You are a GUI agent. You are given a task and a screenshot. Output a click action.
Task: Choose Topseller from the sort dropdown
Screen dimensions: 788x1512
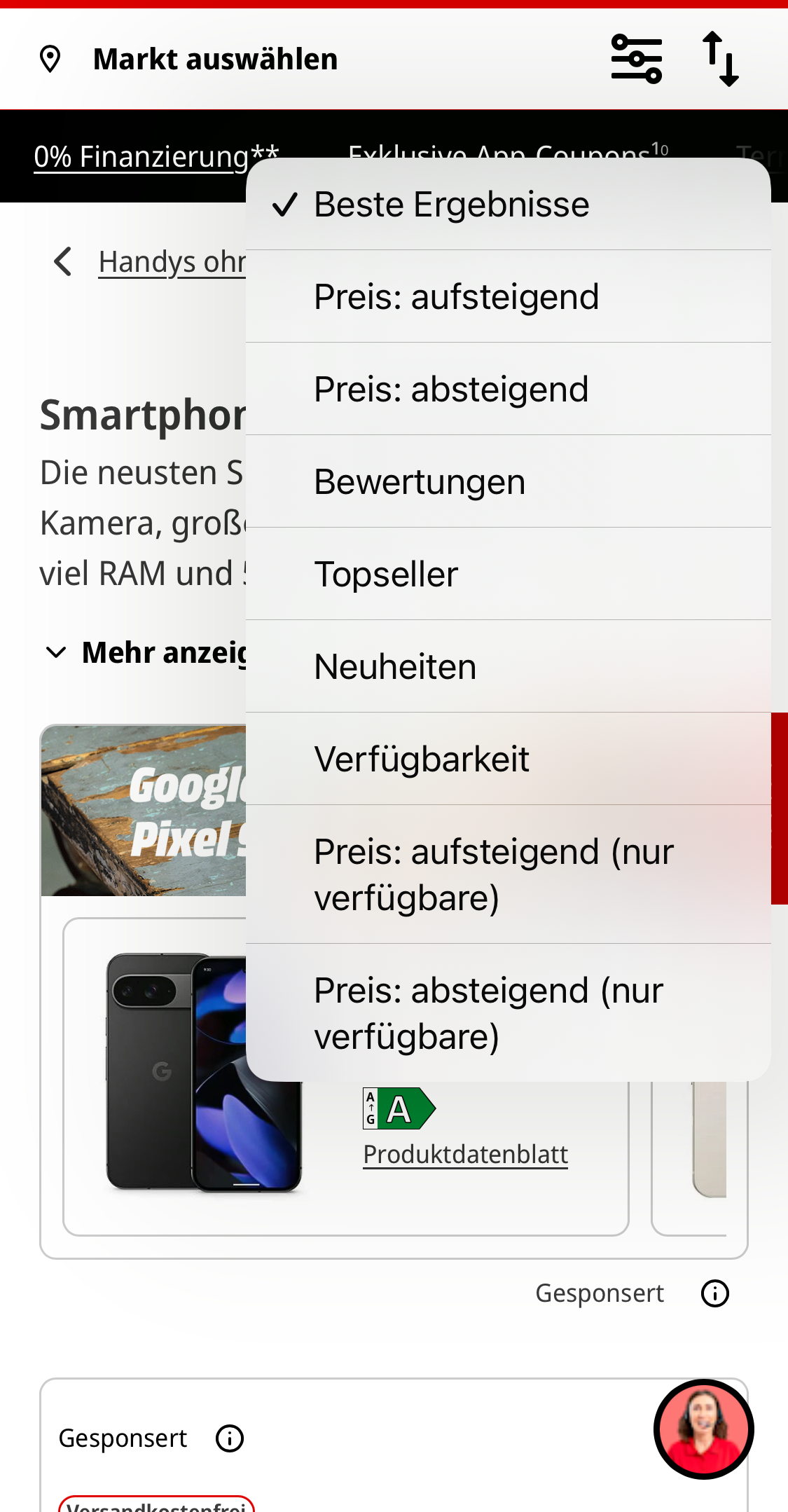point(386,574)
